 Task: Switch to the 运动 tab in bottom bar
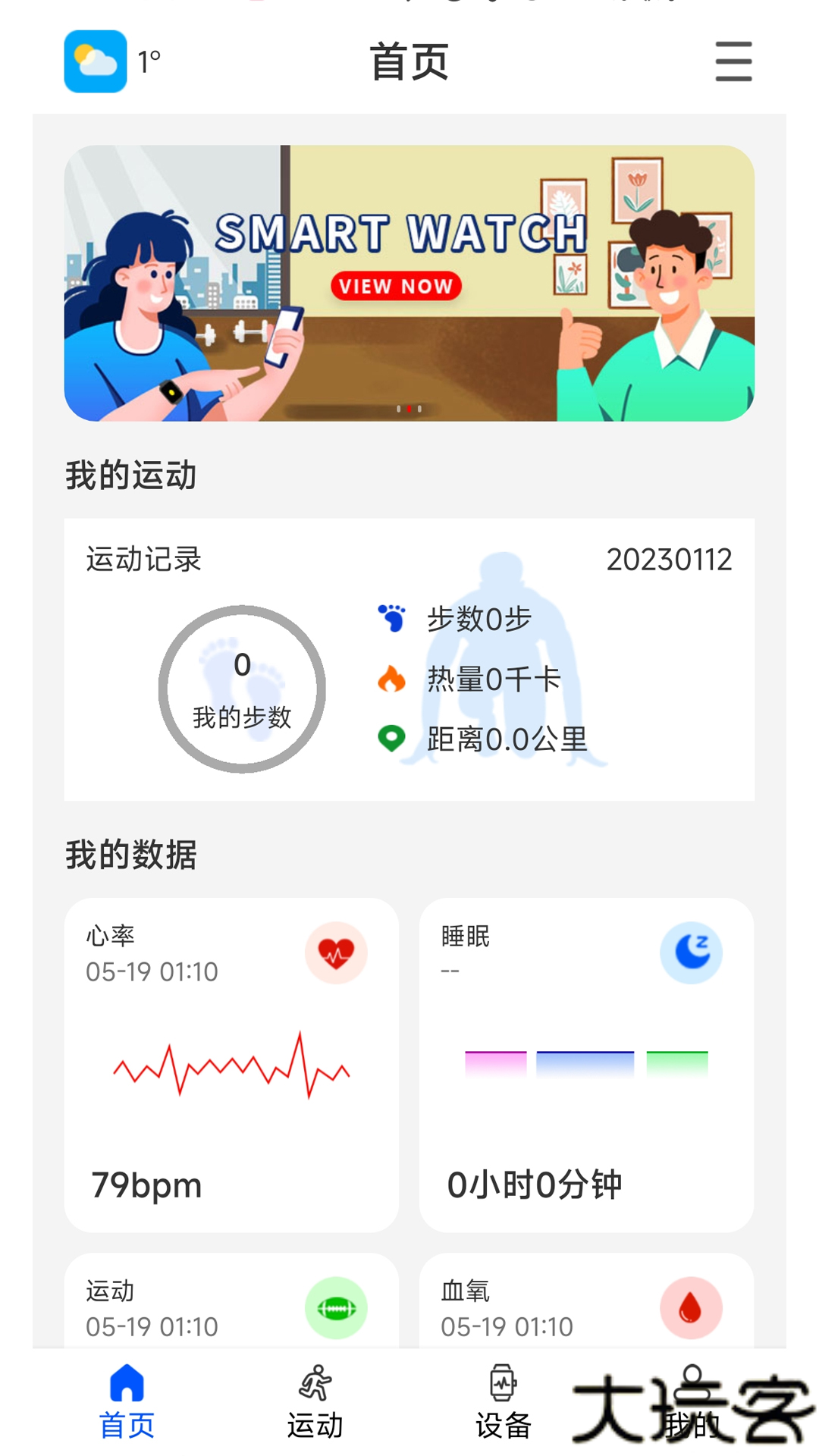point(315,1402)
